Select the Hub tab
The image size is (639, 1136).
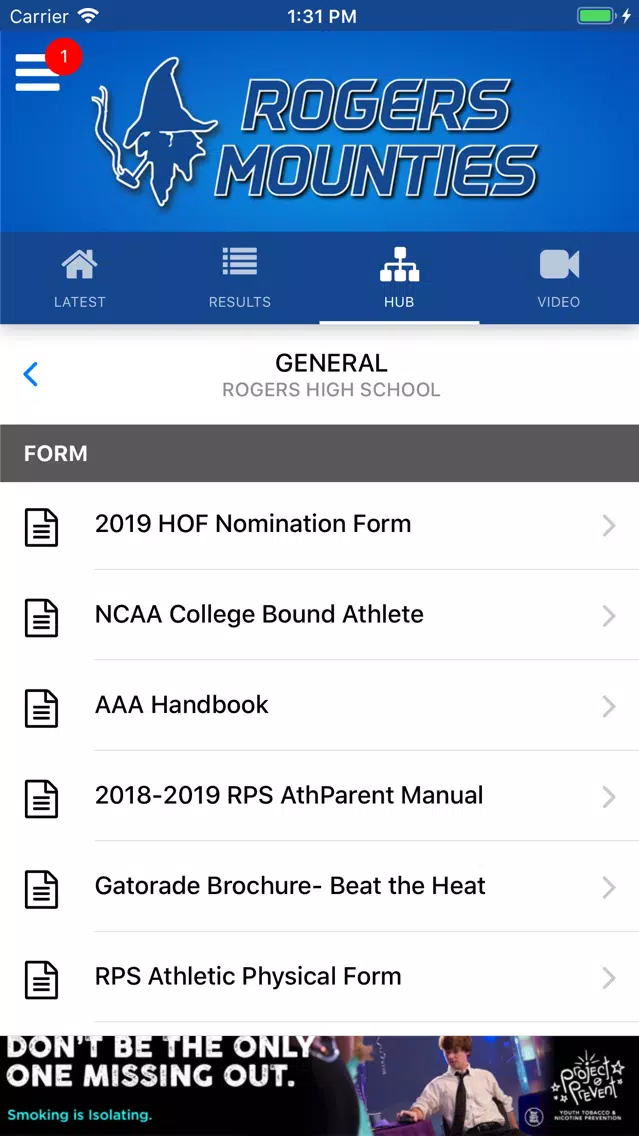pos(399,278)
